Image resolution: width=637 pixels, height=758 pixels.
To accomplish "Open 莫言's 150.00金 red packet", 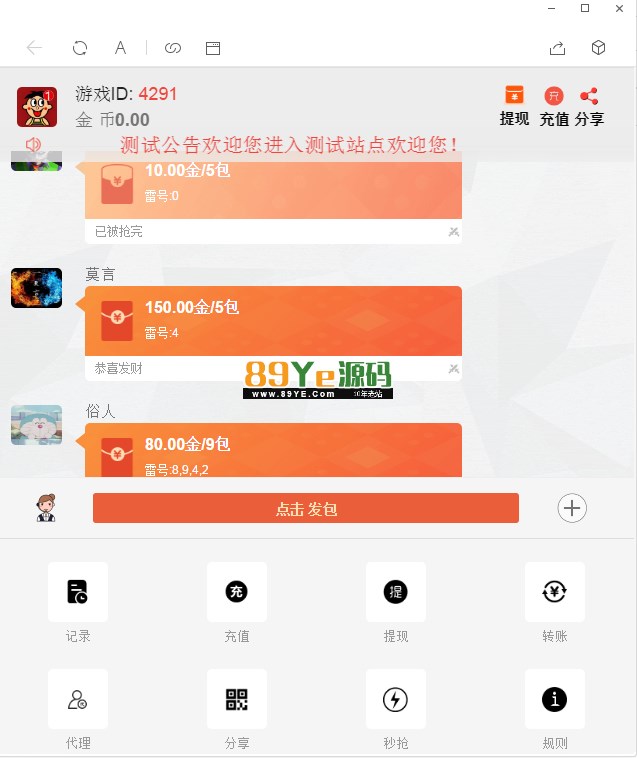I will tap(272, 320).
